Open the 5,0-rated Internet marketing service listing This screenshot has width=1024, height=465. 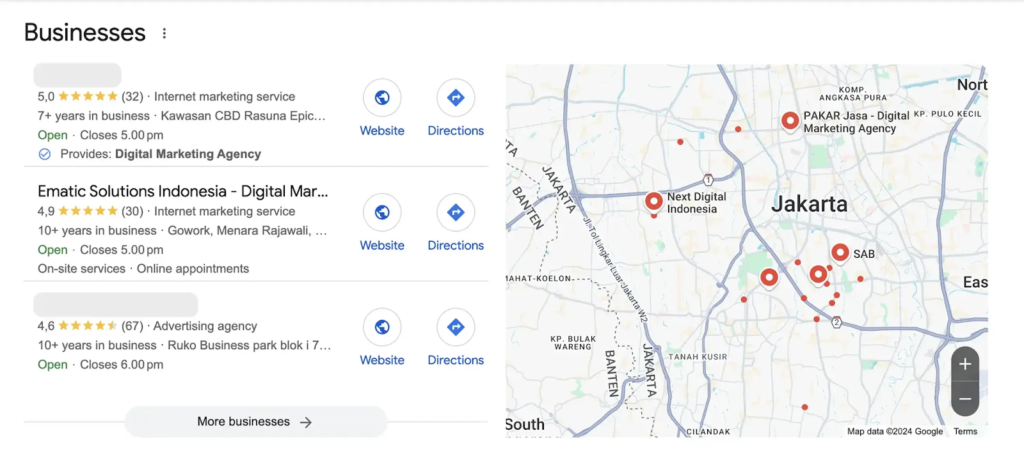pyautogui.click(x=78, y=75)
